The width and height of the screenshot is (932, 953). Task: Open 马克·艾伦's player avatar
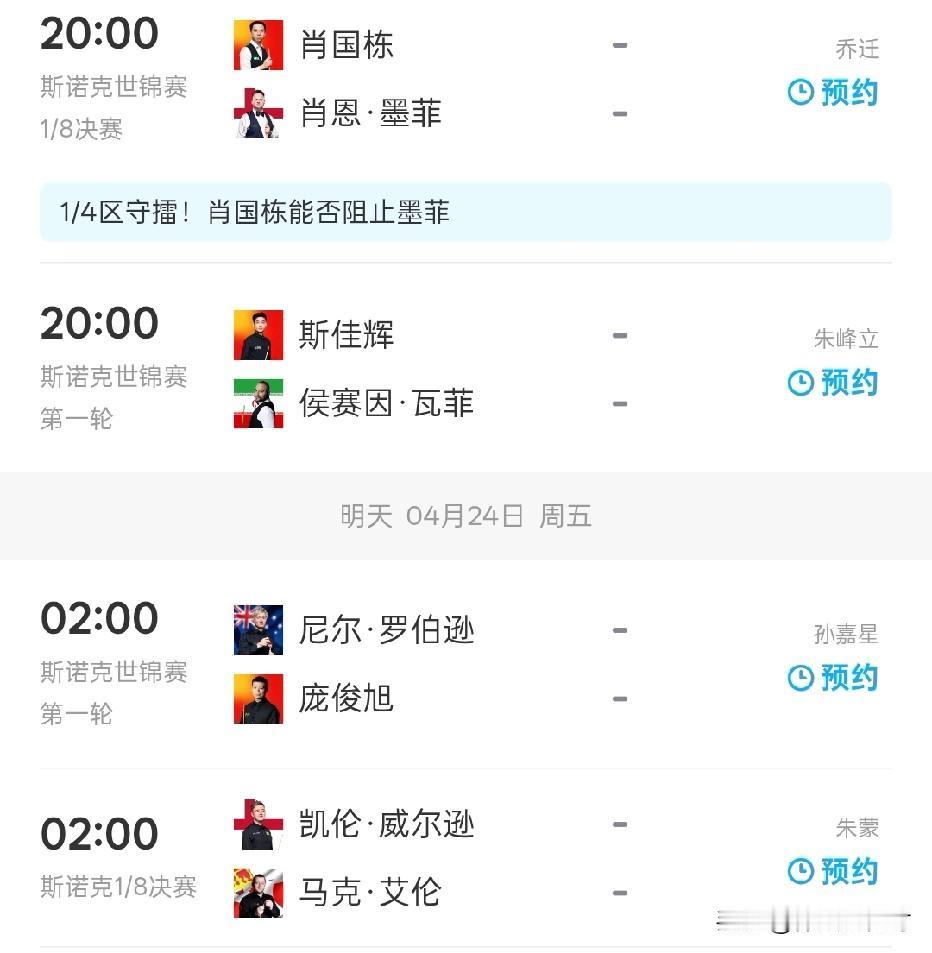(259, 893)
